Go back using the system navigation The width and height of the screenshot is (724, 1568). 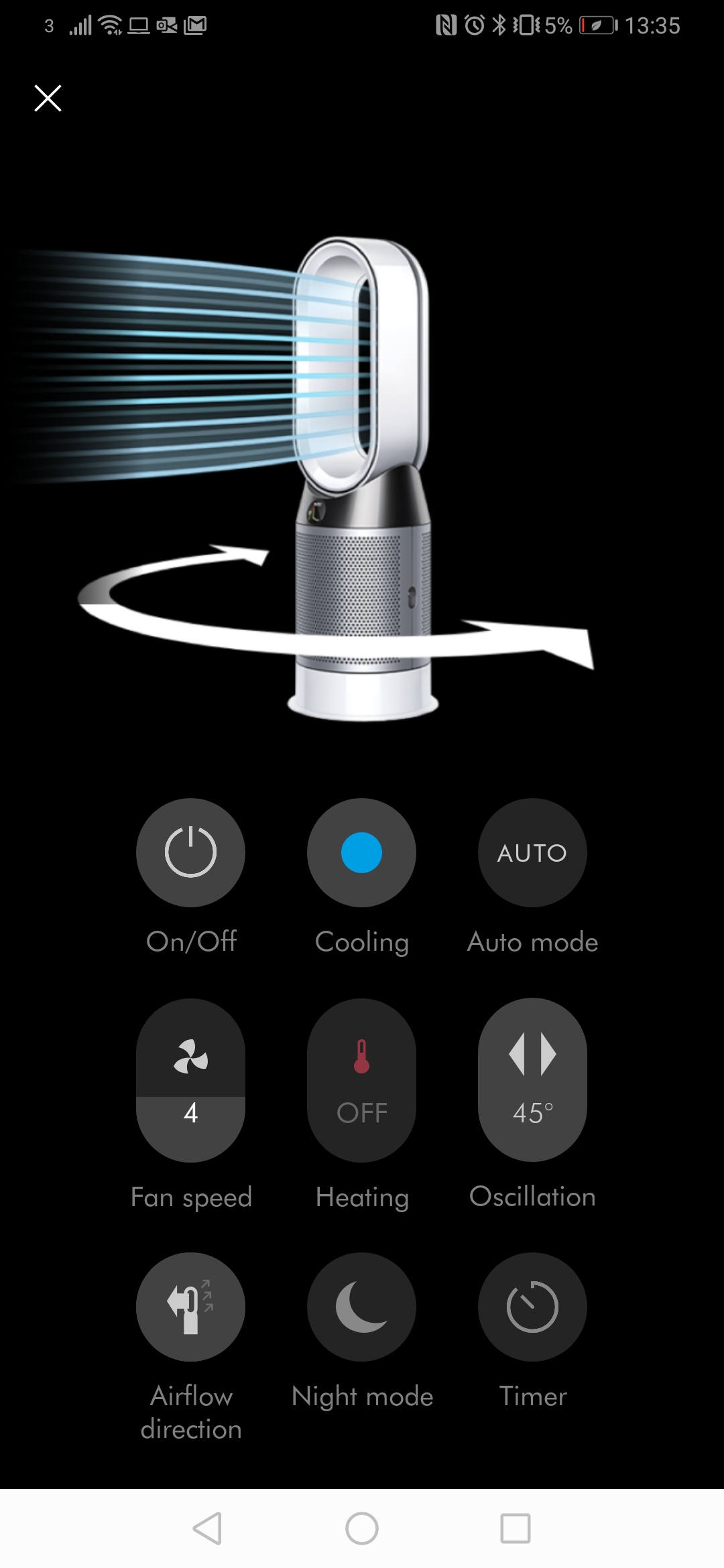pyautogui.click(x=207, y=1528)
